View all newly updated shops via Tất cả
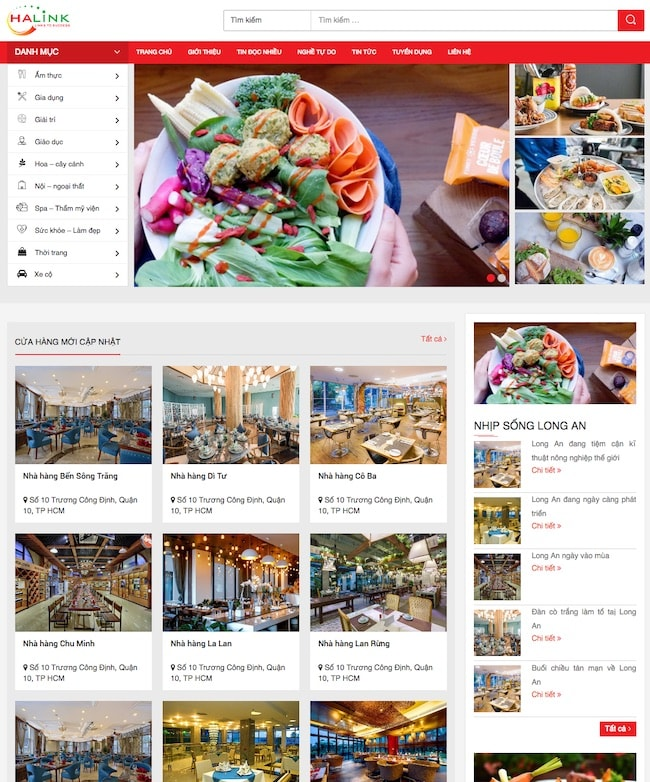This screenshot has height=782, width=650. click(x=433, y=339)
